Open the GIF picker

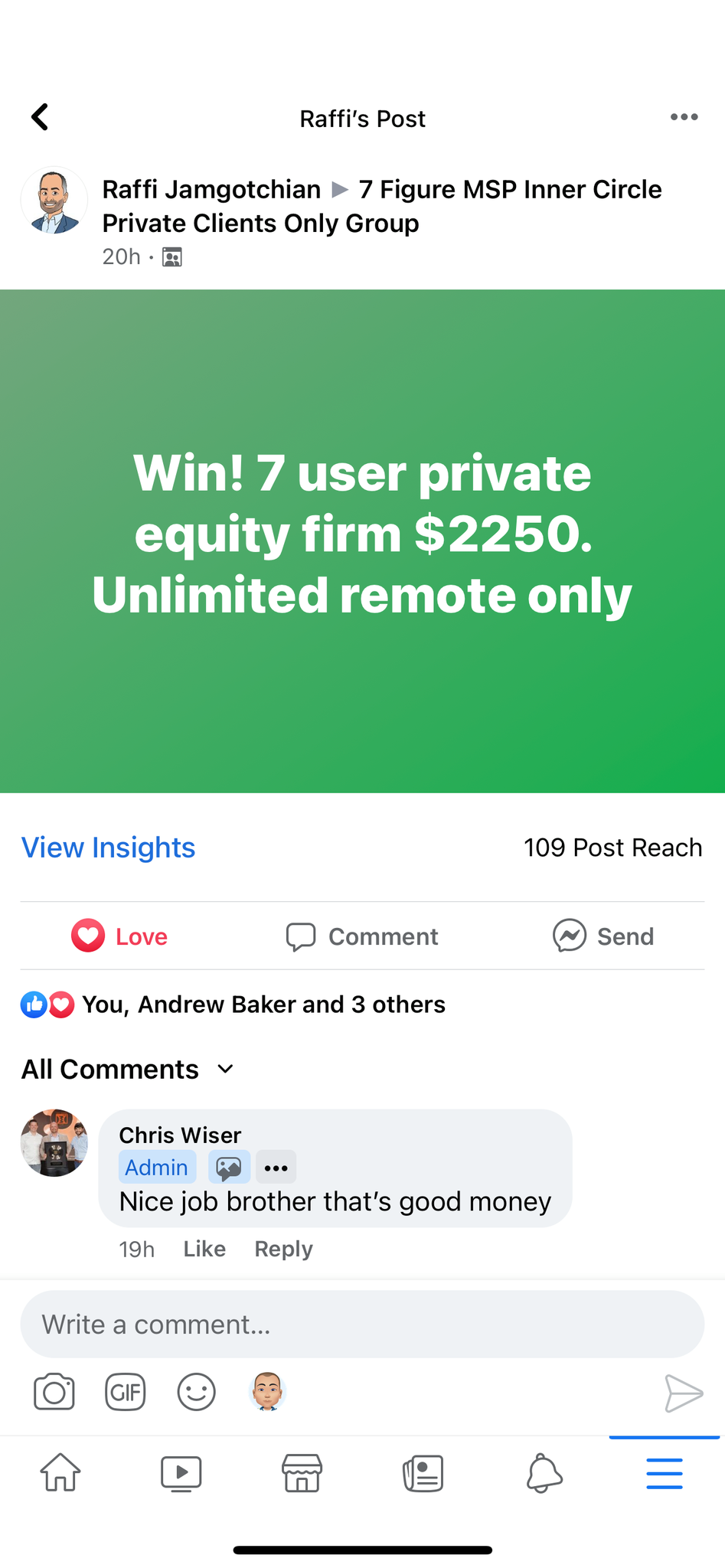pos(125,1392)
